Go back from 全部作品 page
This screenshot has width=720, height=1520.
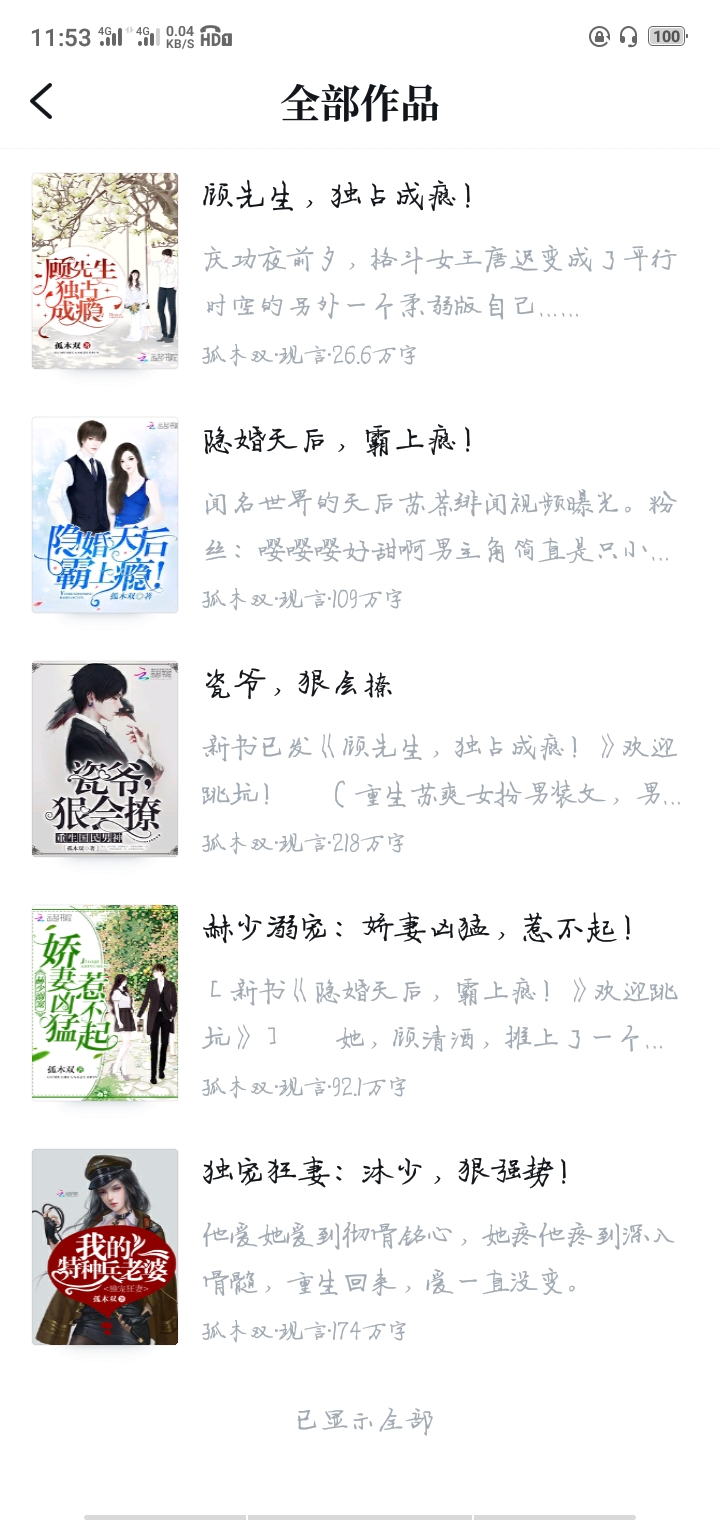[x=42, y=101]
